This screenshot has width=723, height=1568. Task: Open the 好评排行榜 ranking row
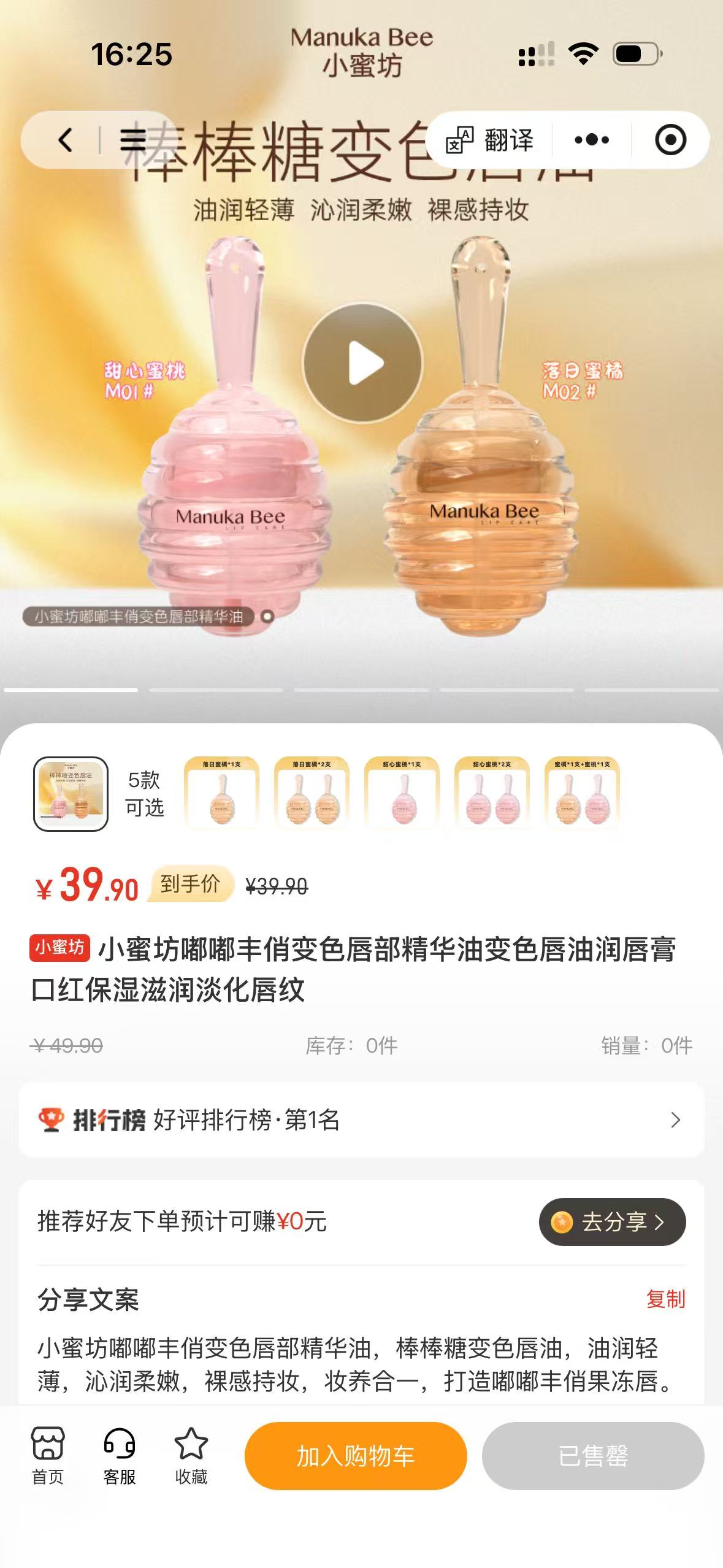(361, 1120)
